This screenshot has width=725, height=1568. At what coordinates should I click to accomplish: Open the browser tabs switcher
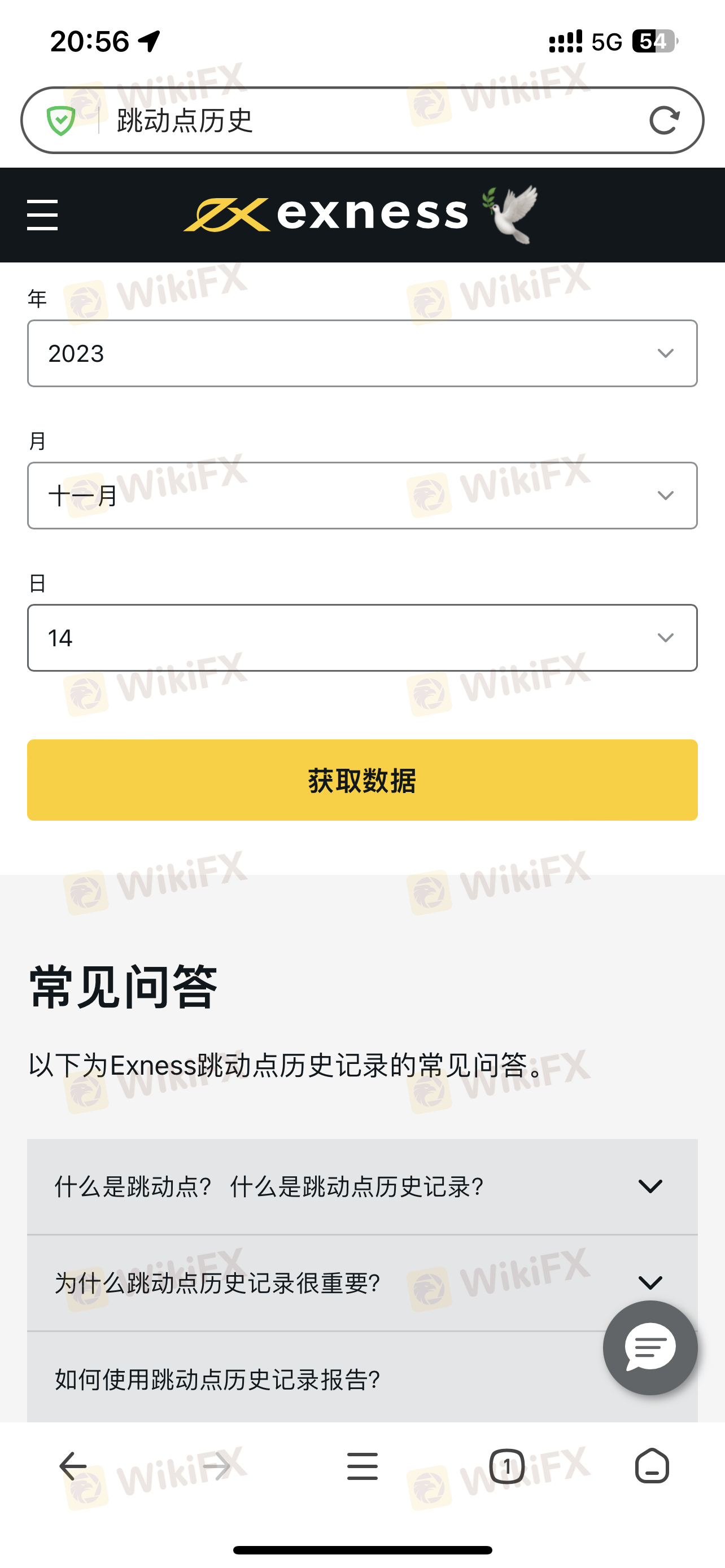(x=506, y=1466)
